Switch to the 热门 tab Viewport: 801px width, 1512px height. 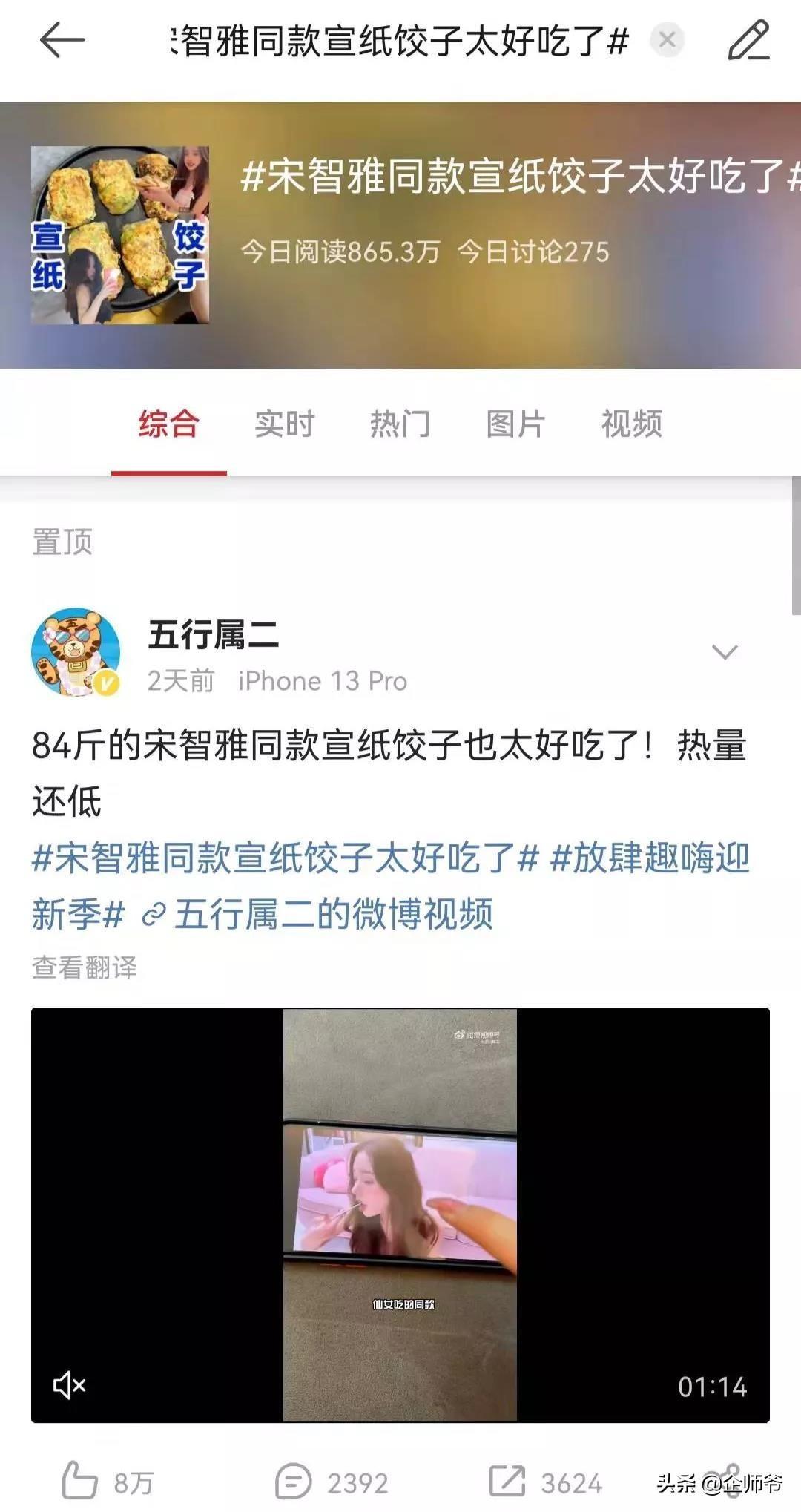pos(400,424)
